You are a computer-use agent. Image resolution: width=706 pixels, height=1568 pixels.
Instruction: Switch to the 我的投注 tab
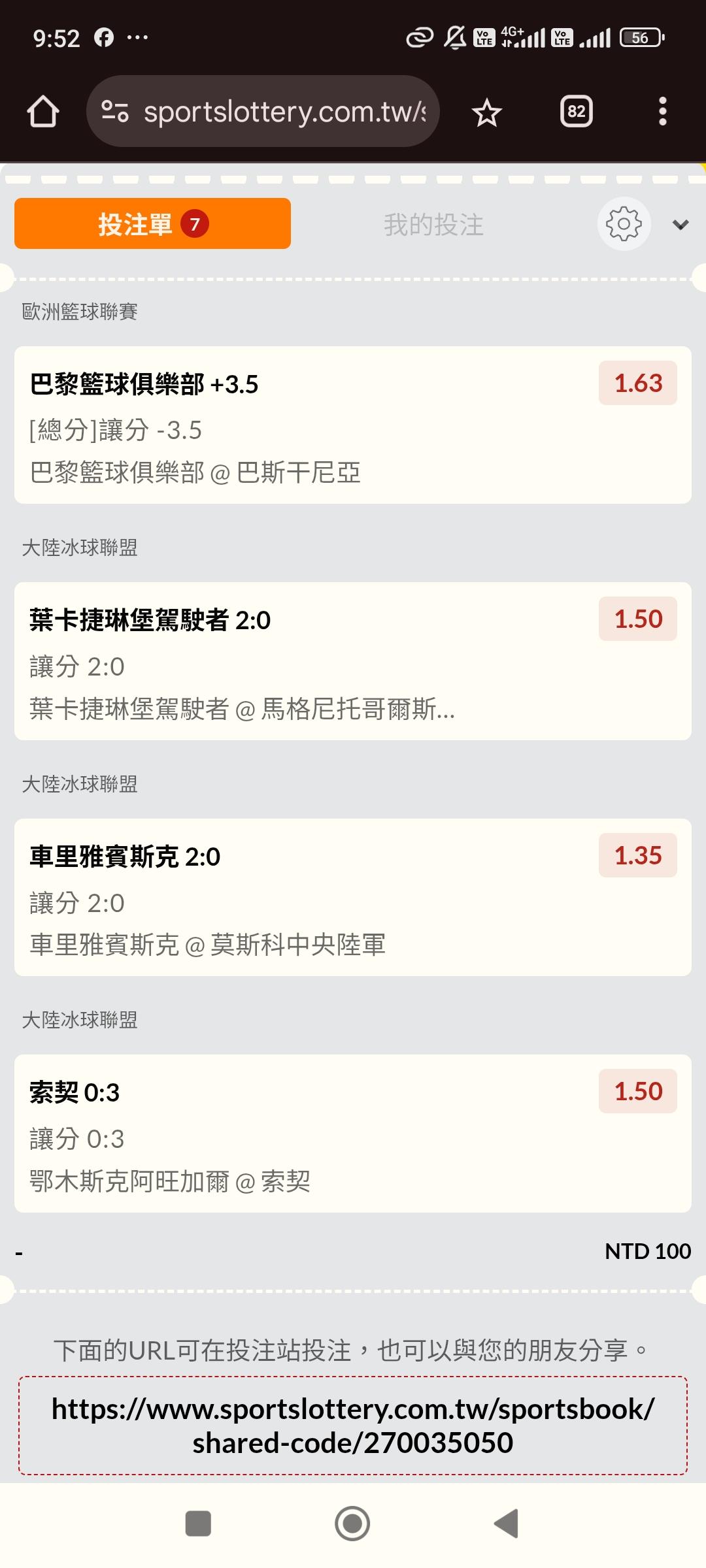coord(433,225)
